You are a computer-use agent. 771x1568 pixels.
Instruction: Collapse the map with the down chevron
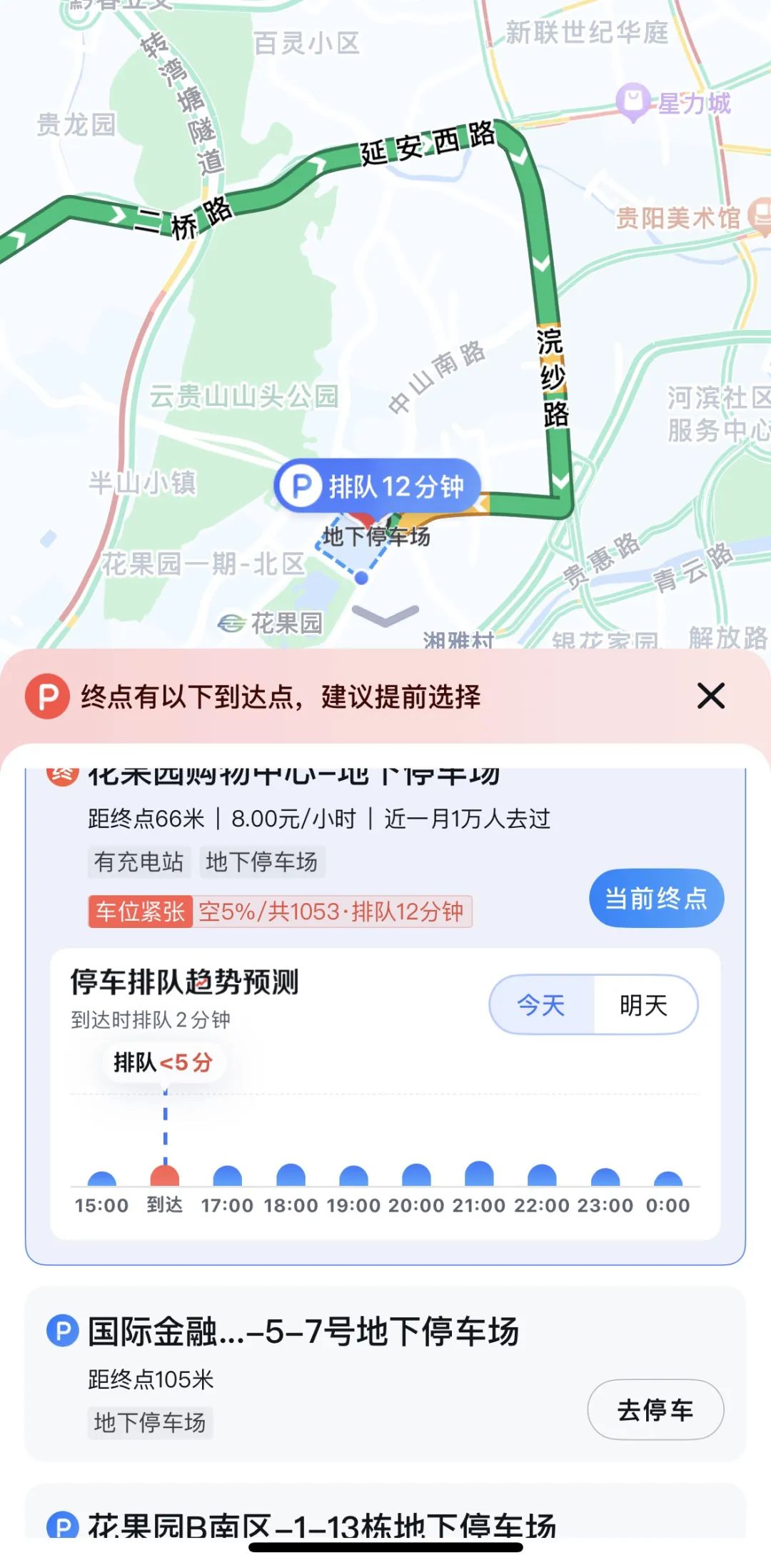click(385, 615)
